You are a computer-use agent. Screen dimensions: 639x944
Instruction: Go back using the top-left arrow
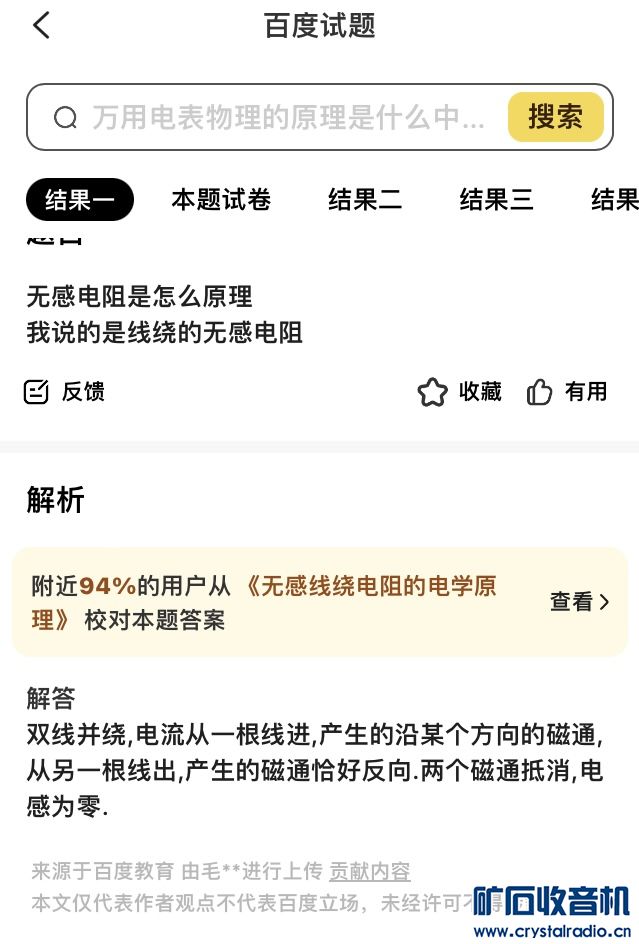[x=41, y=25]
